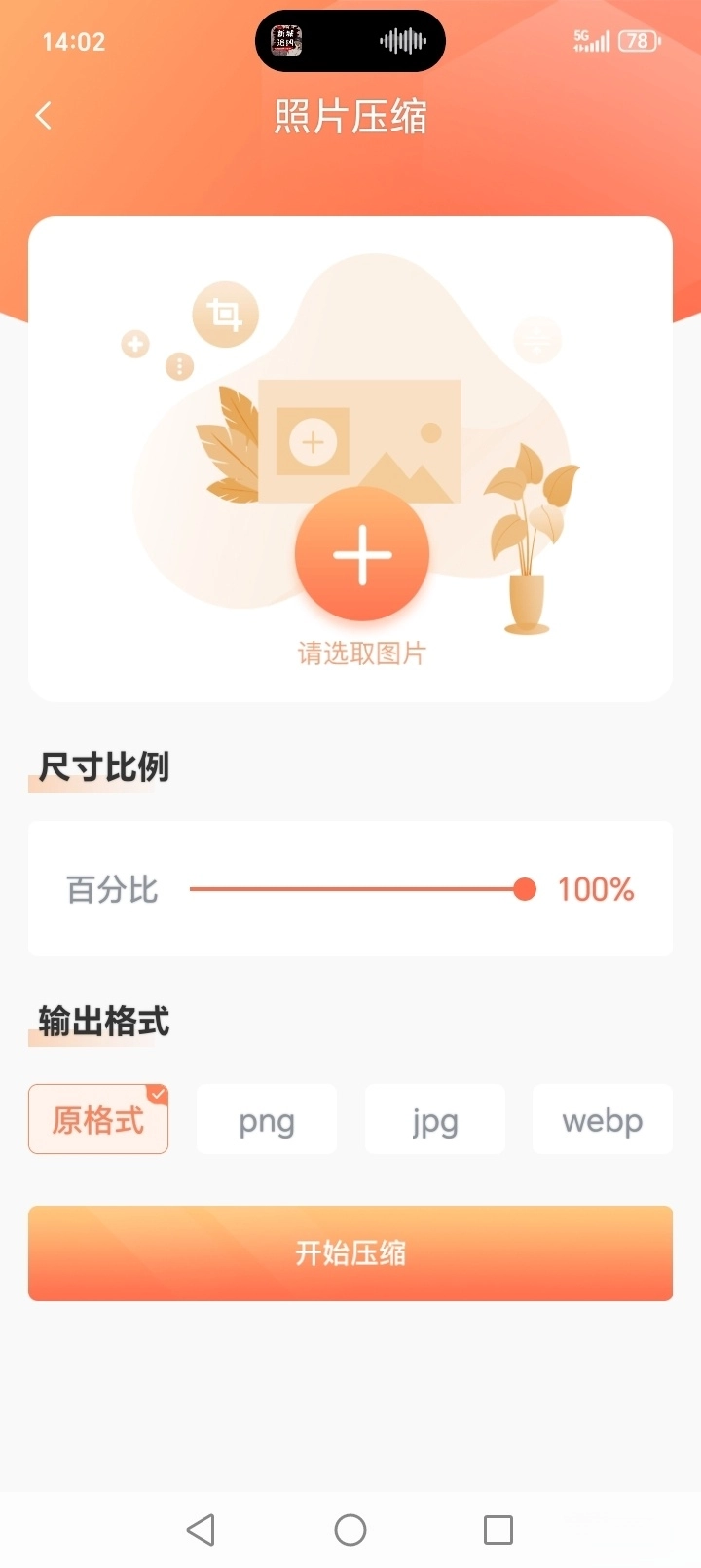
Task: Go back from the 照片压缩 page
Action: (x=44, y=116)
